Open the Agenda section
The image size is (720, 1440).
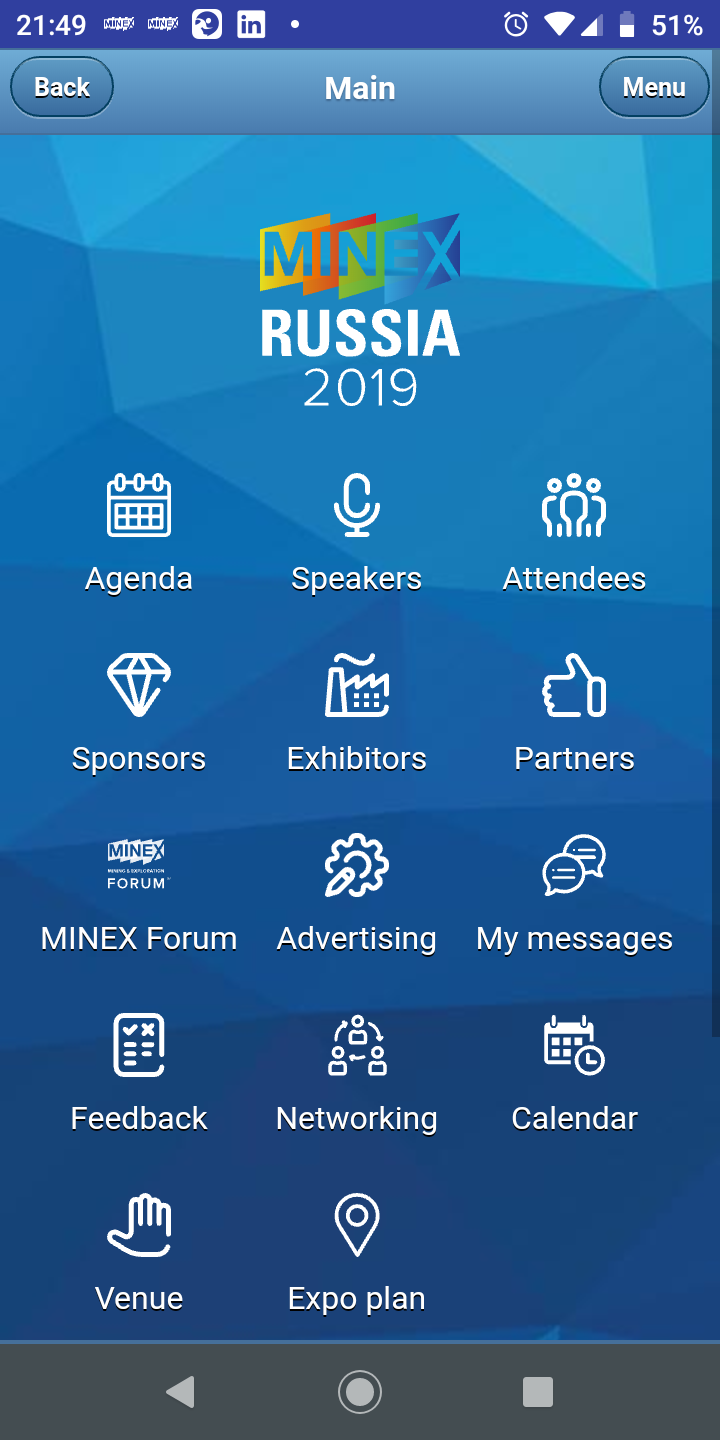(x=139, y=533)
